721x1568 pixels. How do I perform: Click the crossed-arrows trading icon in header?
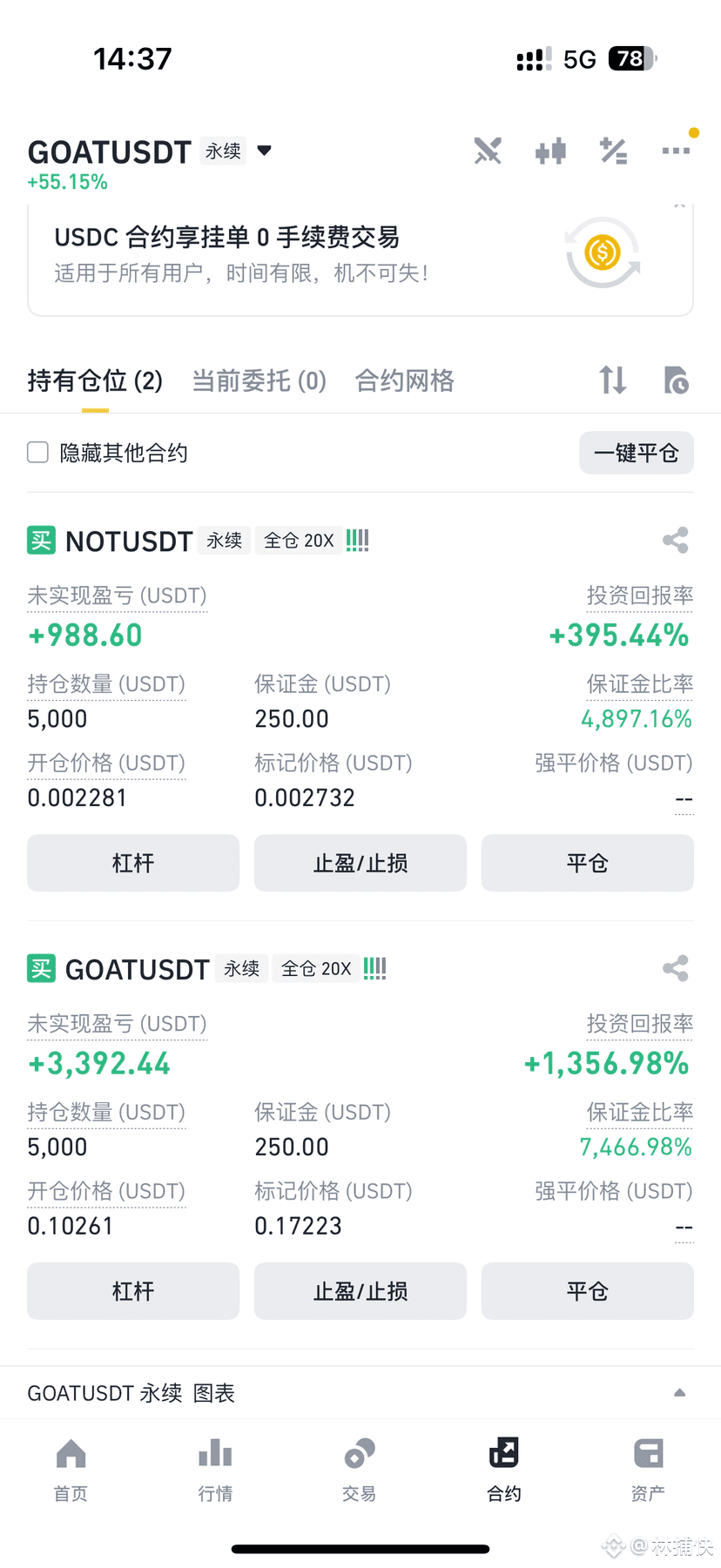[488, 150]
